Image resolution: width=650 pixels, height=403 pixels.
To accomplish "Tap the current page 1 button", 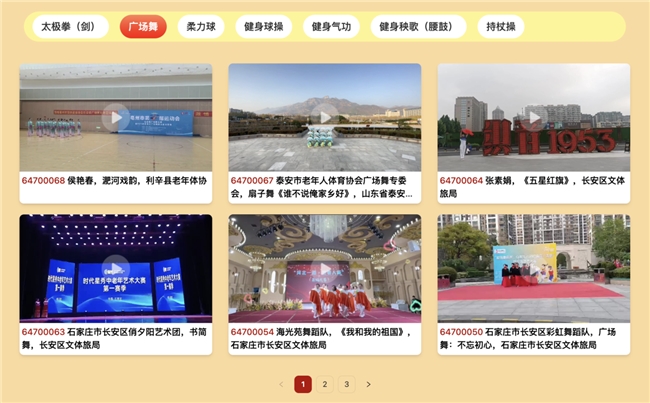I will click(x=303, y=384).
